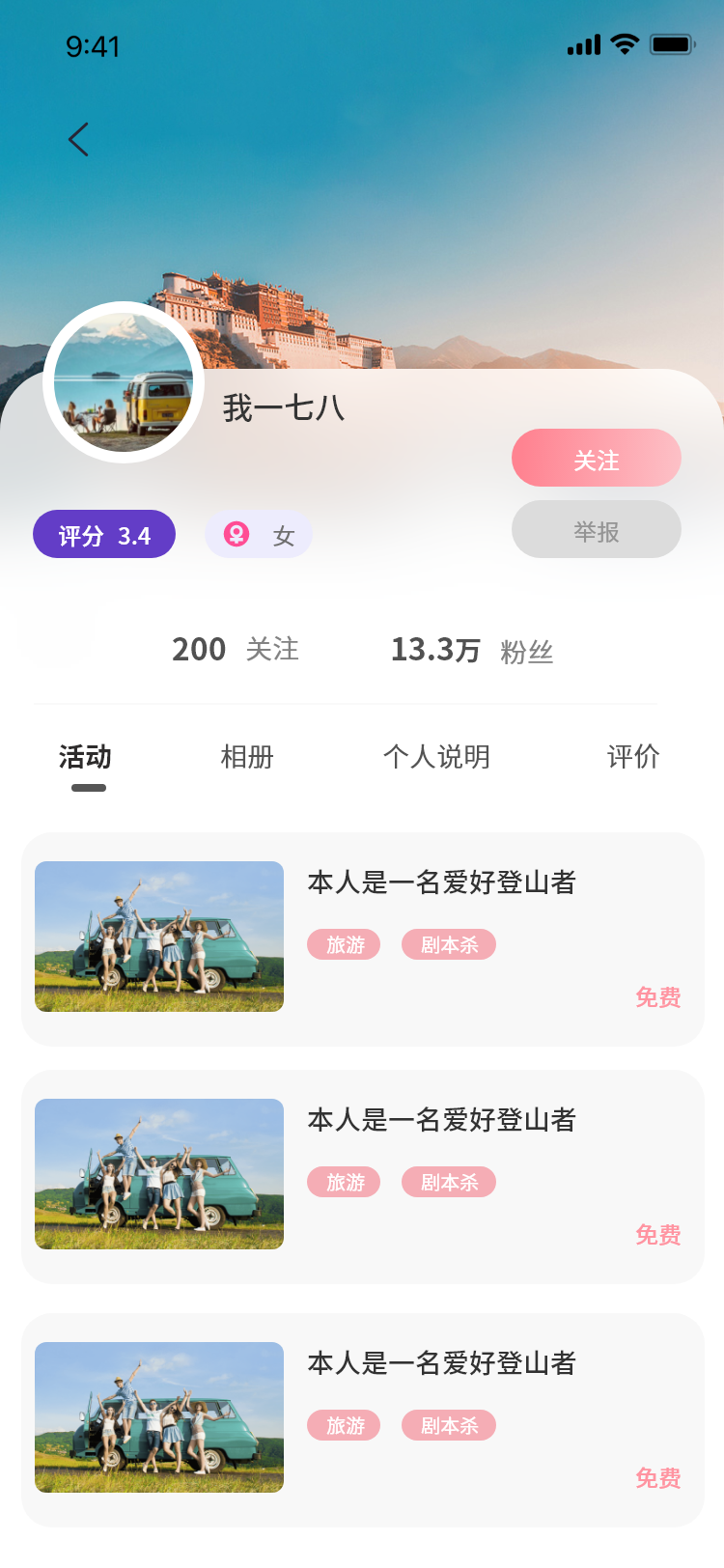
Task: Switch to the 活动 tab
Action: [86, 757]
